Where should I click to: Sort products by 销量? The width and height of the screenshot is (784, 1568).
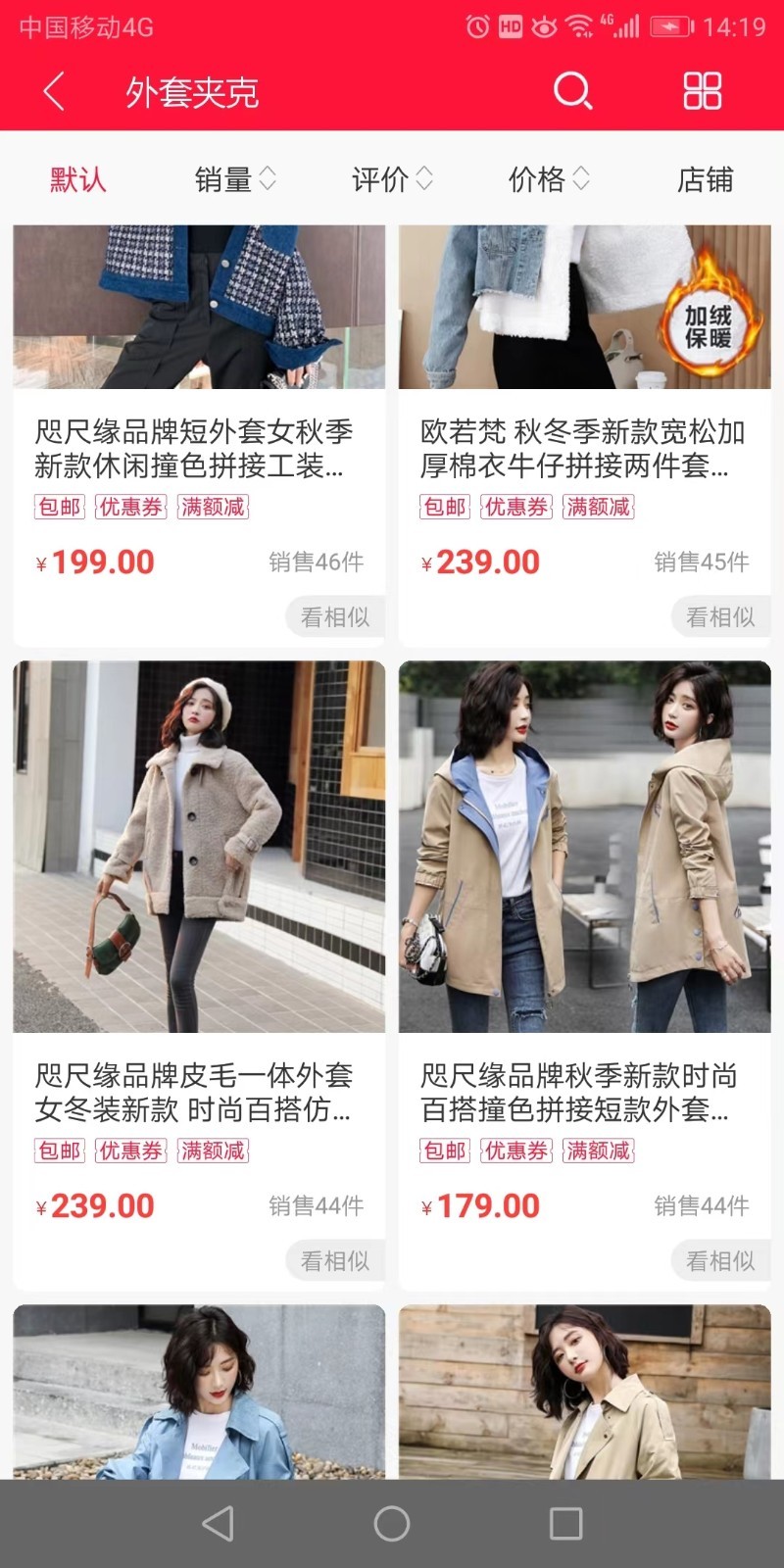(x=235, y=179)
